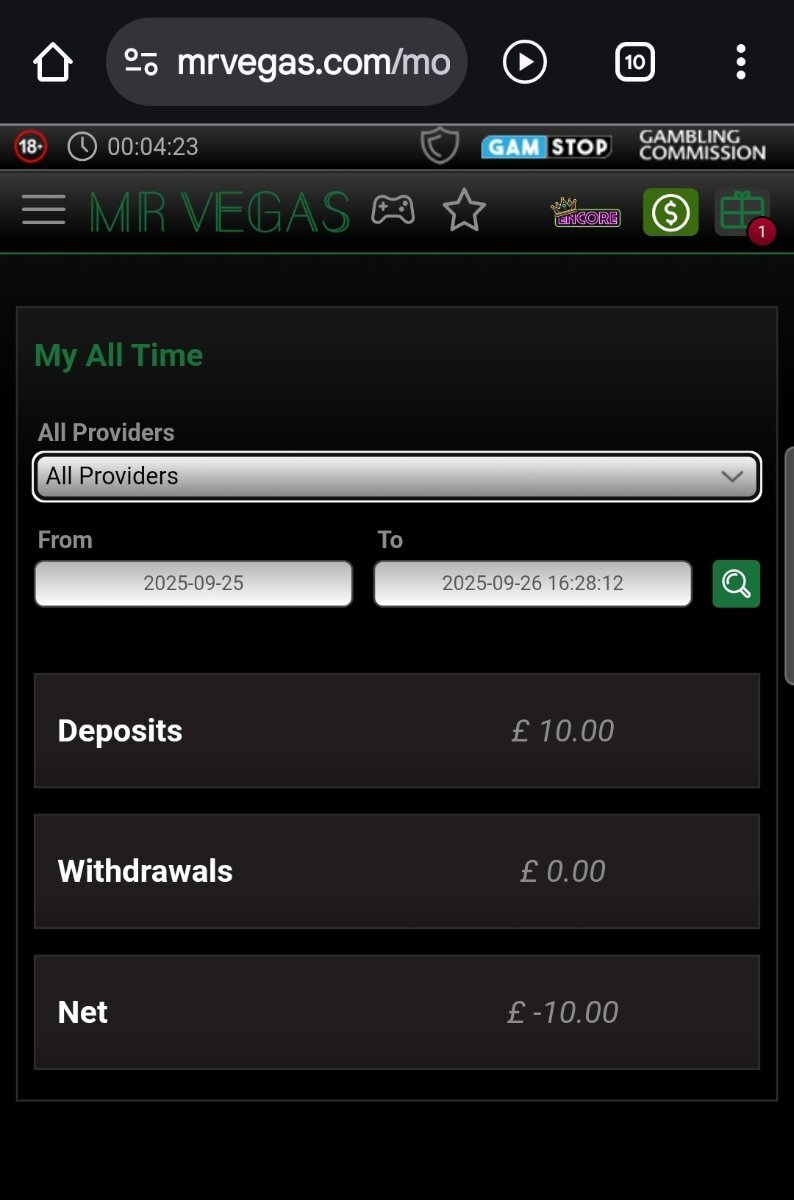The image size is (794, 1200).
Task: Open the games controller icon
Action: pos(393,210)
